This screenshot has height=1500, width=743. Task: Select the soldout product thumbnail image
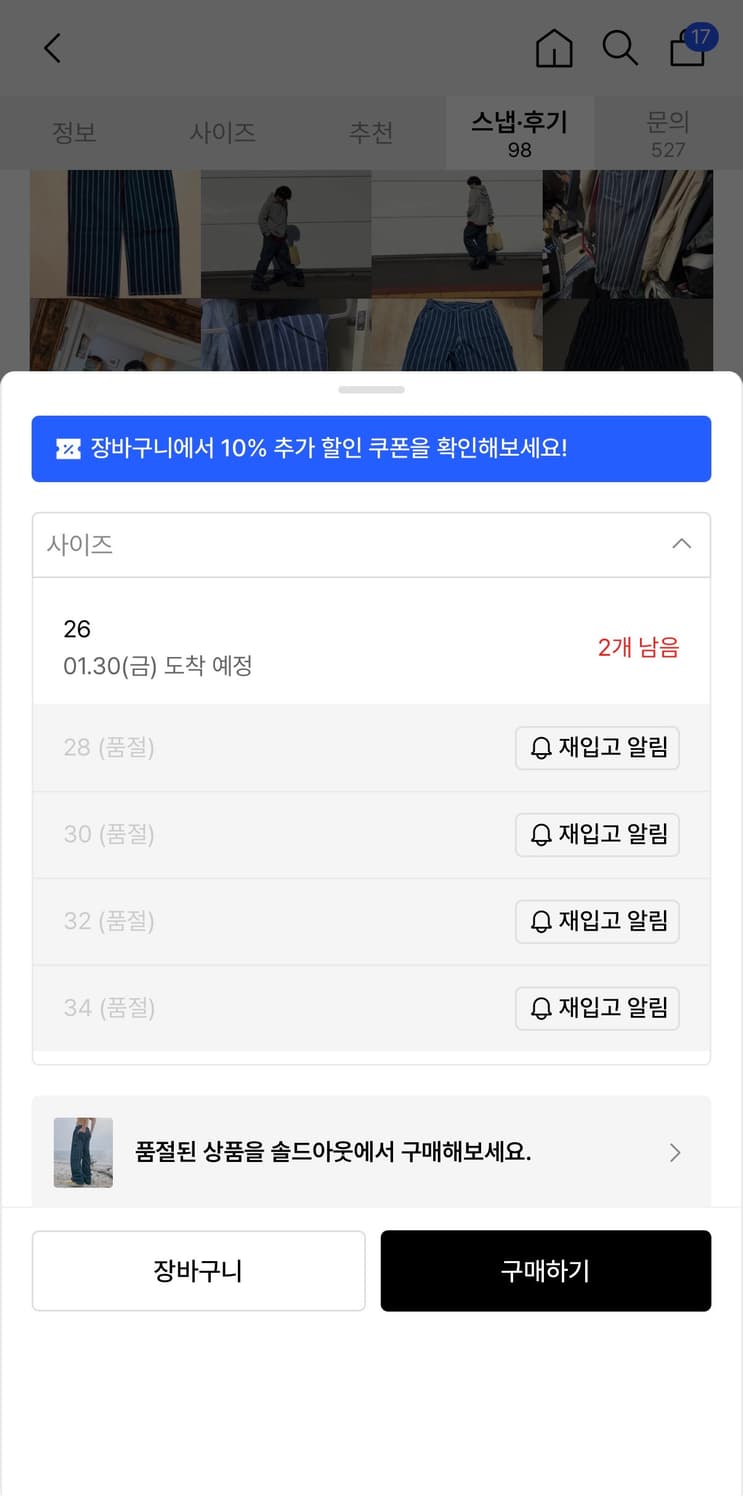point(83,1152)
